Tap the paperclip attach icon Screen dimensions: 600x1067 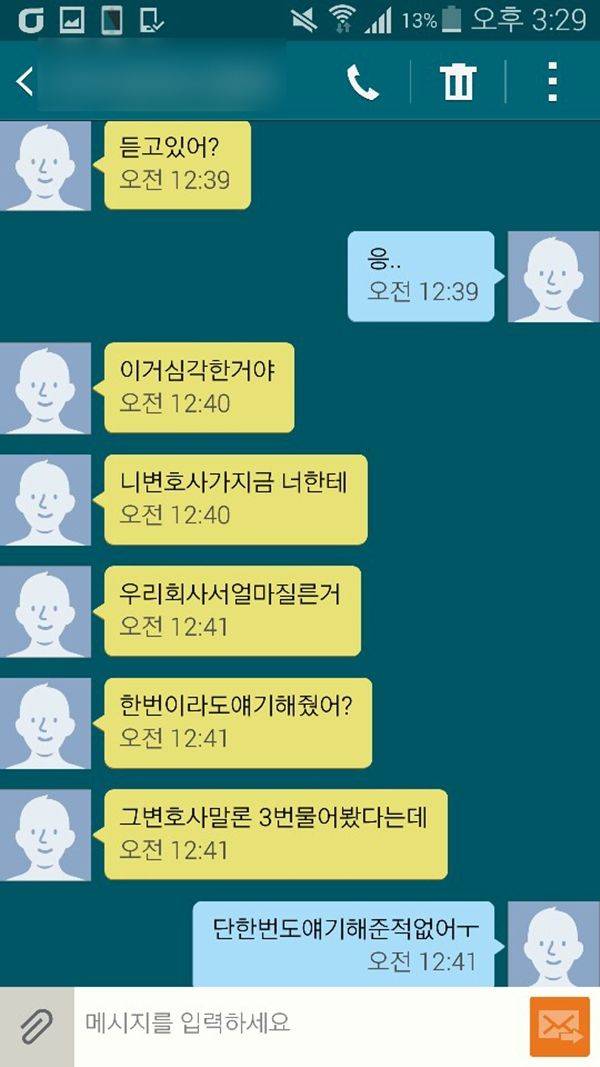point(37,1026)
